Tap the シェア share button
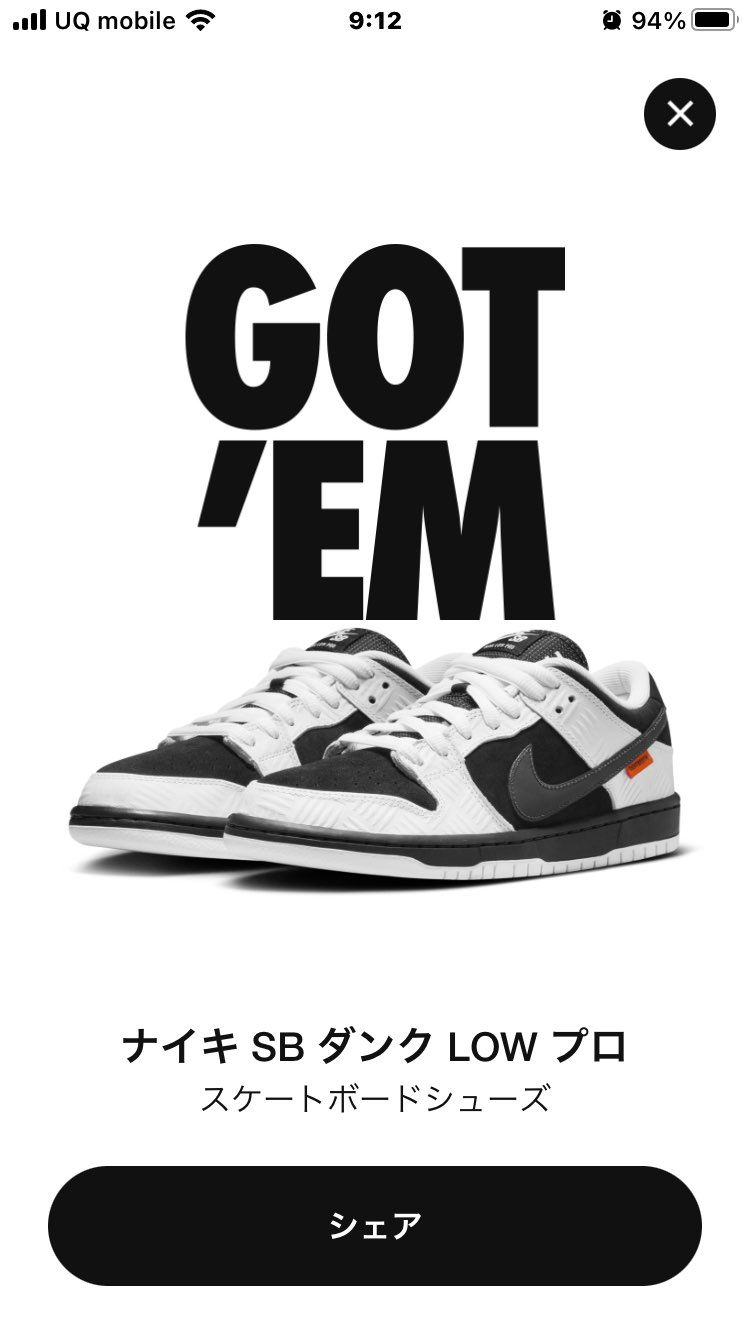This screenshot has height=1334, width=750. [x=375, y=1225]
